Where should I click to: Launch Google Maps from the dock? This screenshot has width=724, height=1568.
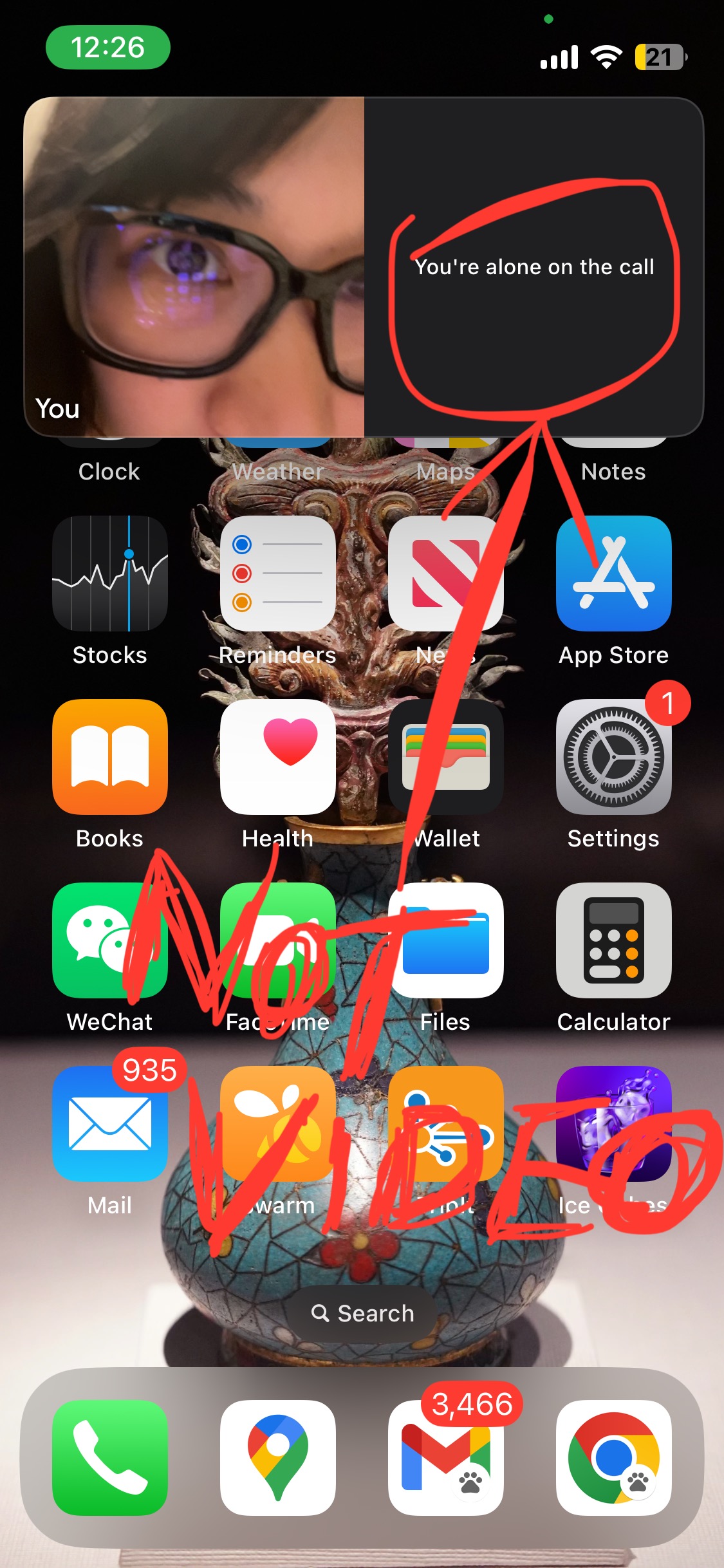point(277,1457)
